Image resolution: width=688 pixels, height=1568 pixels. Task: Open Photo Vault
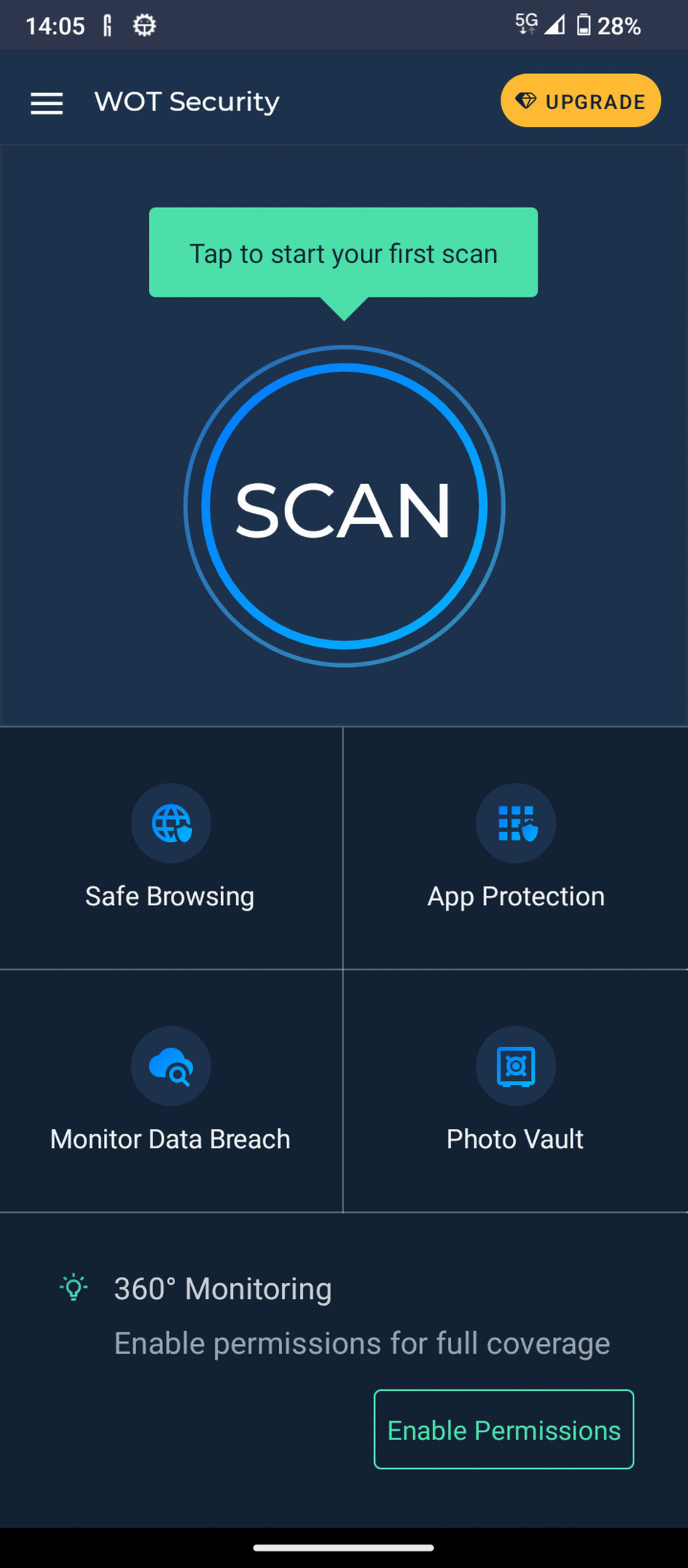[x=515, y=1090]
